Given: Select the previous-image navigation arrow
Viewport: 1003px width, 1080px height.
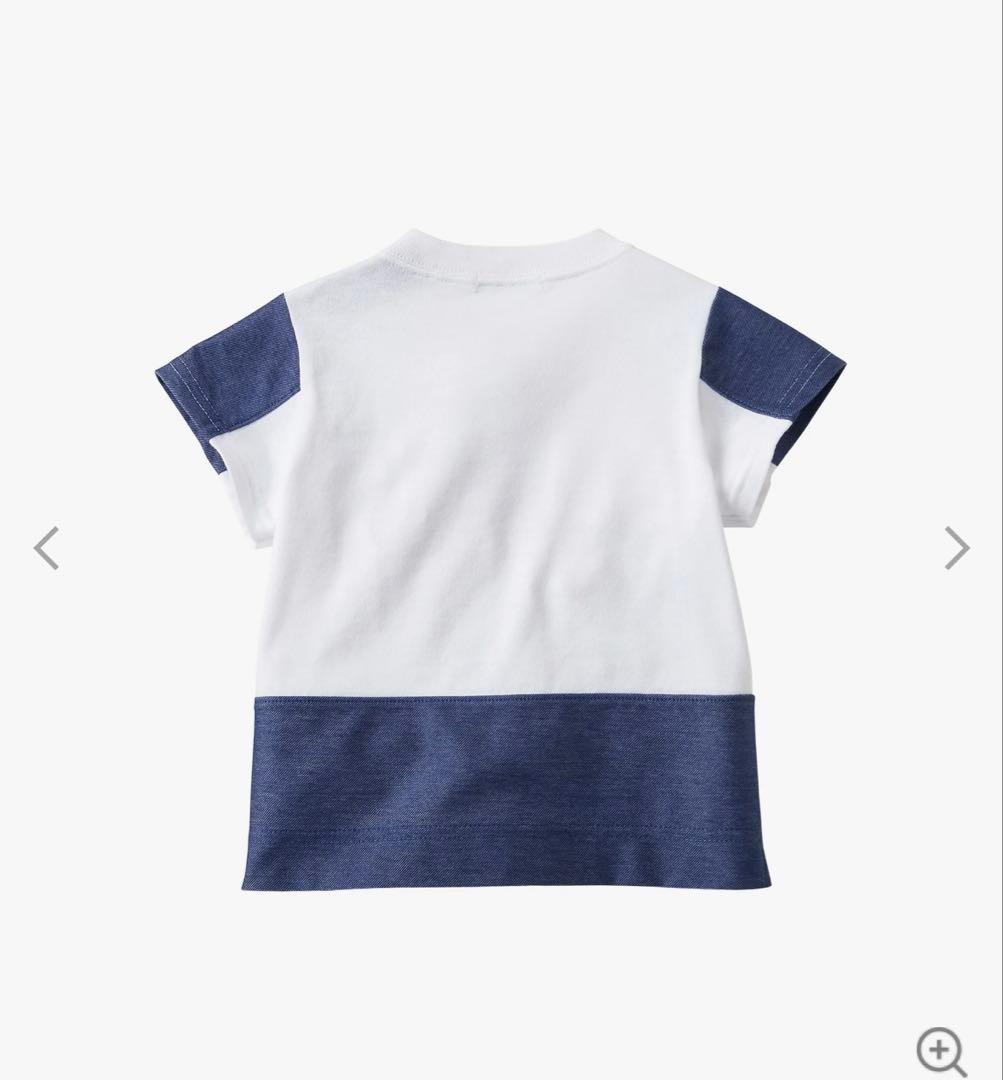Looking at the screenshot, I should coord(48,547).
